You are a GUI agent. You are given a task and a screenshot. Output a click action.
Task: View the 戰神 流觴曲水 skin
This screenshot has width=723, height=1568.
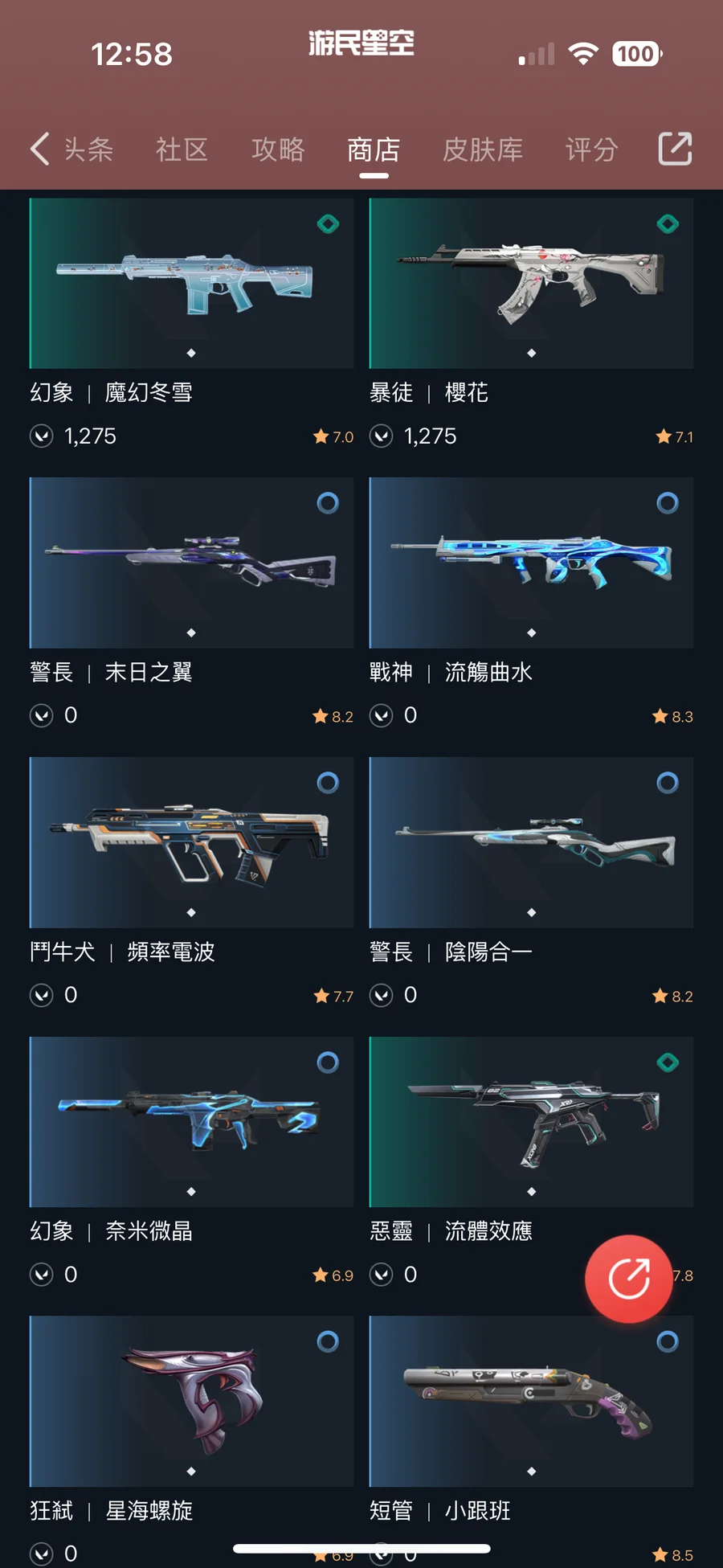point(531,563)
